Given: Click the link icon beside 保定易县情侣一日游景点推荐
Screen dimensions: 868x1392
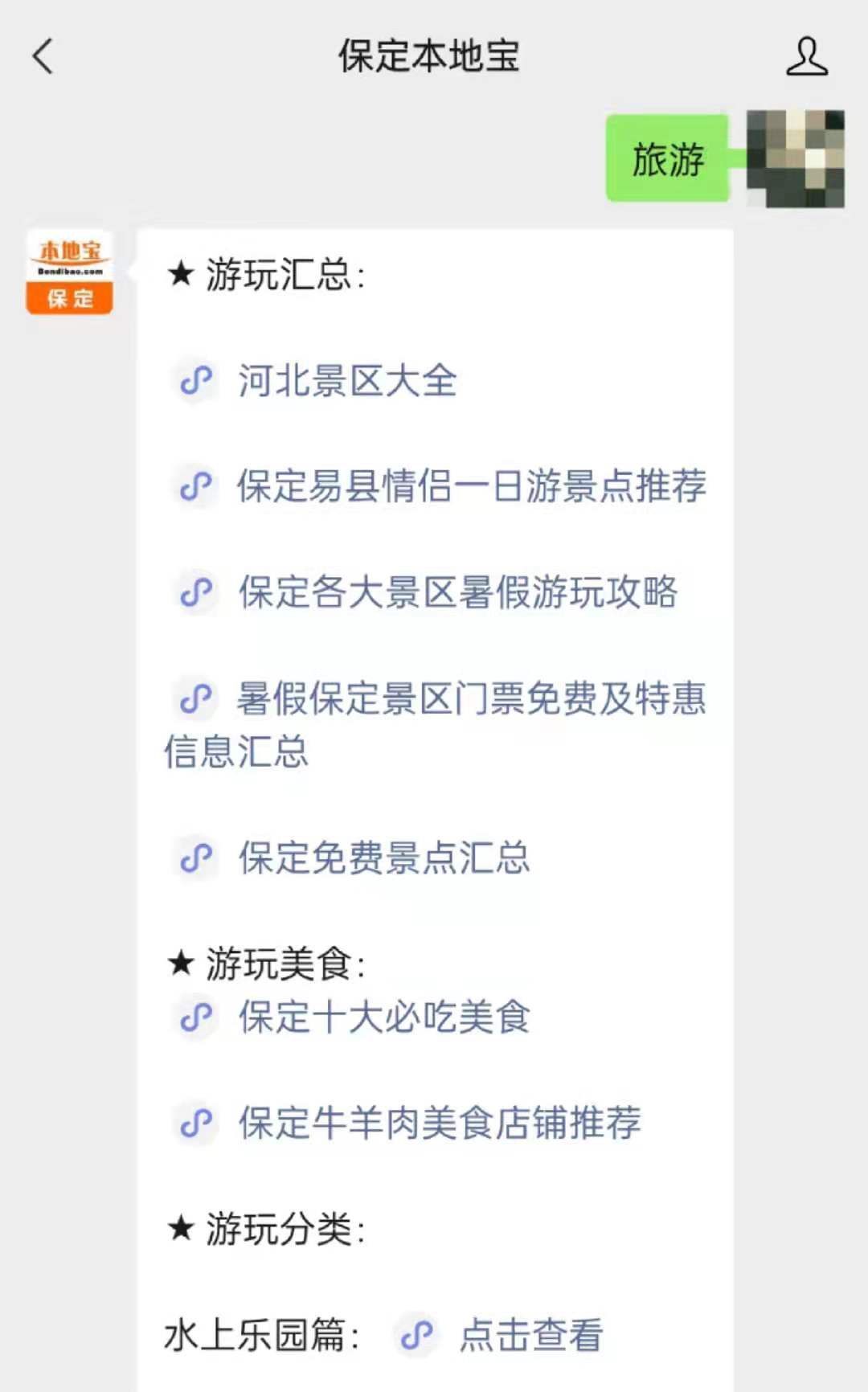Looking at the screenshot, I should tap(194, 486).
